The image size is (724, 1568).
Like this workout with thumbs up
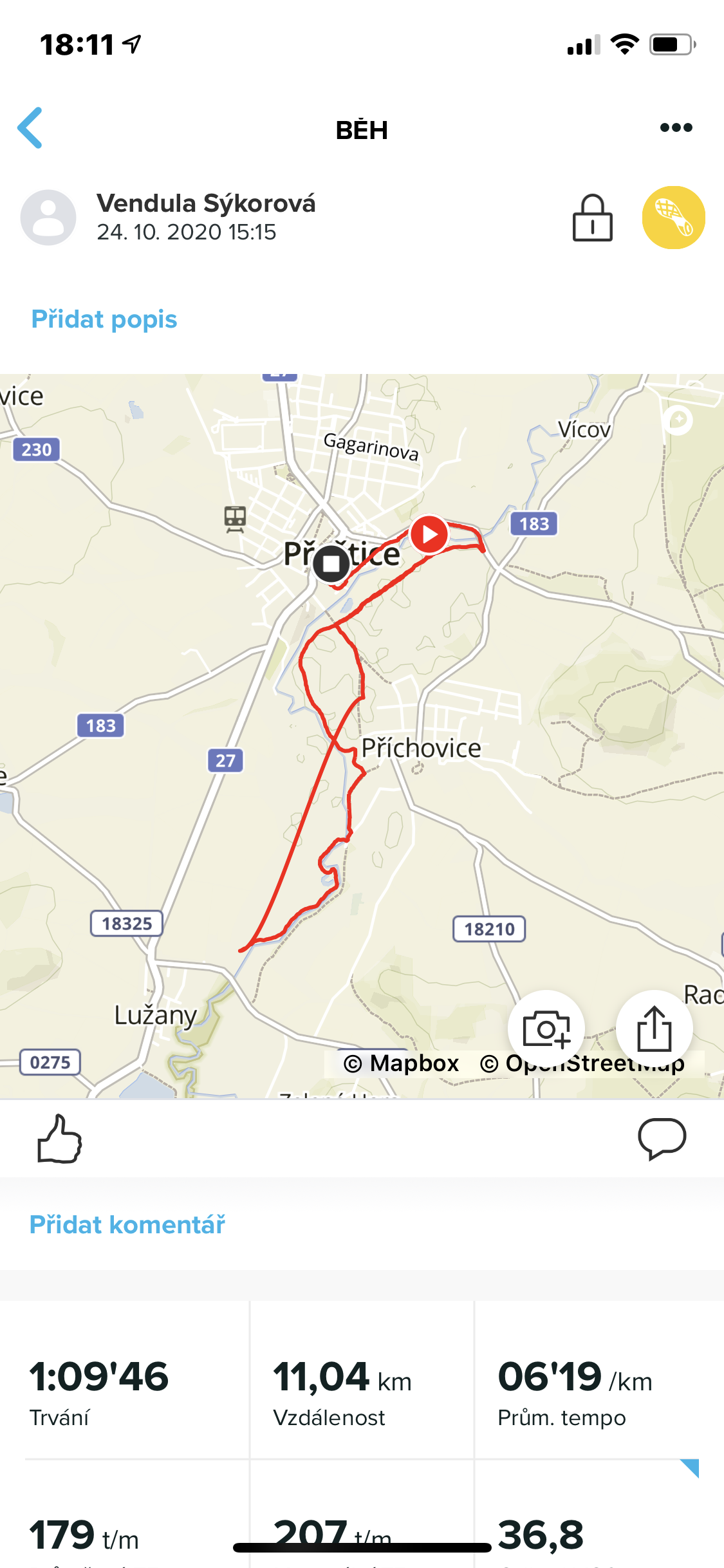point(59,1139)
